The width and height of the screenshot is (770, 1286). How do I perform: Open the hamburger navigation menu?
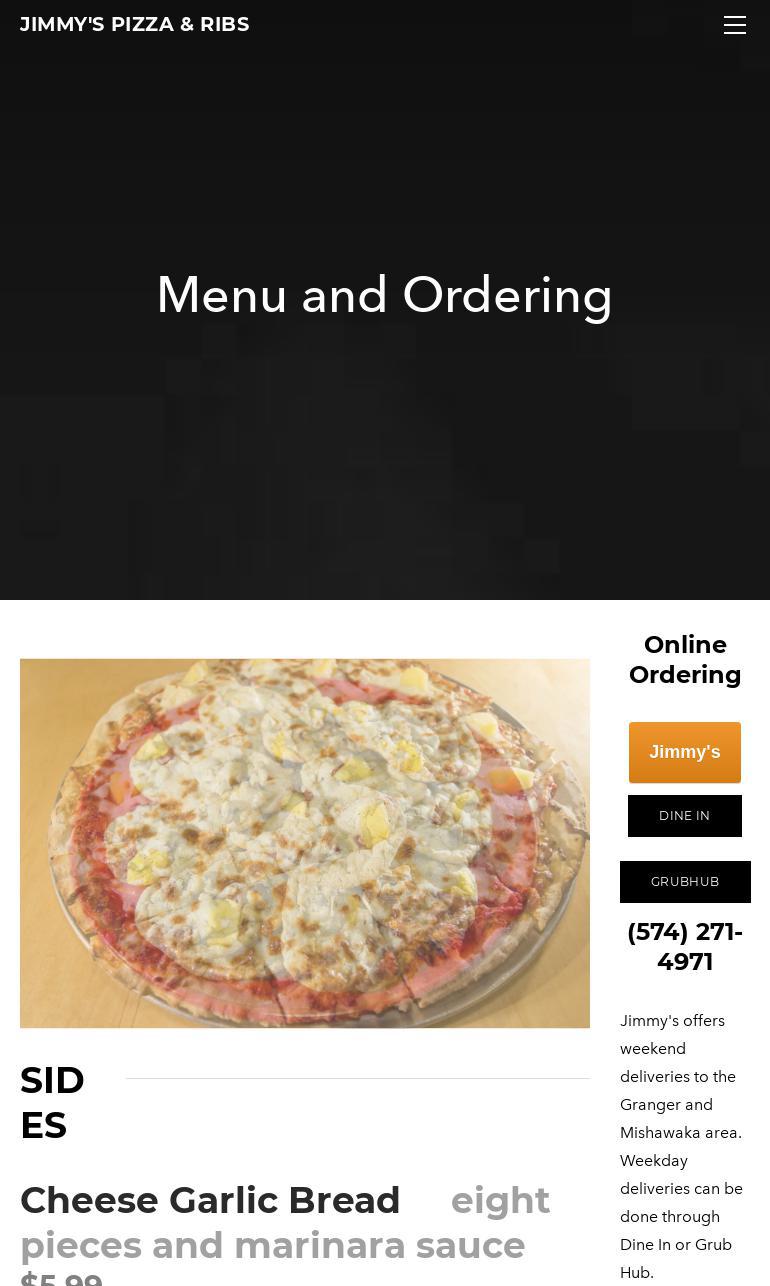tap(735, 25)
